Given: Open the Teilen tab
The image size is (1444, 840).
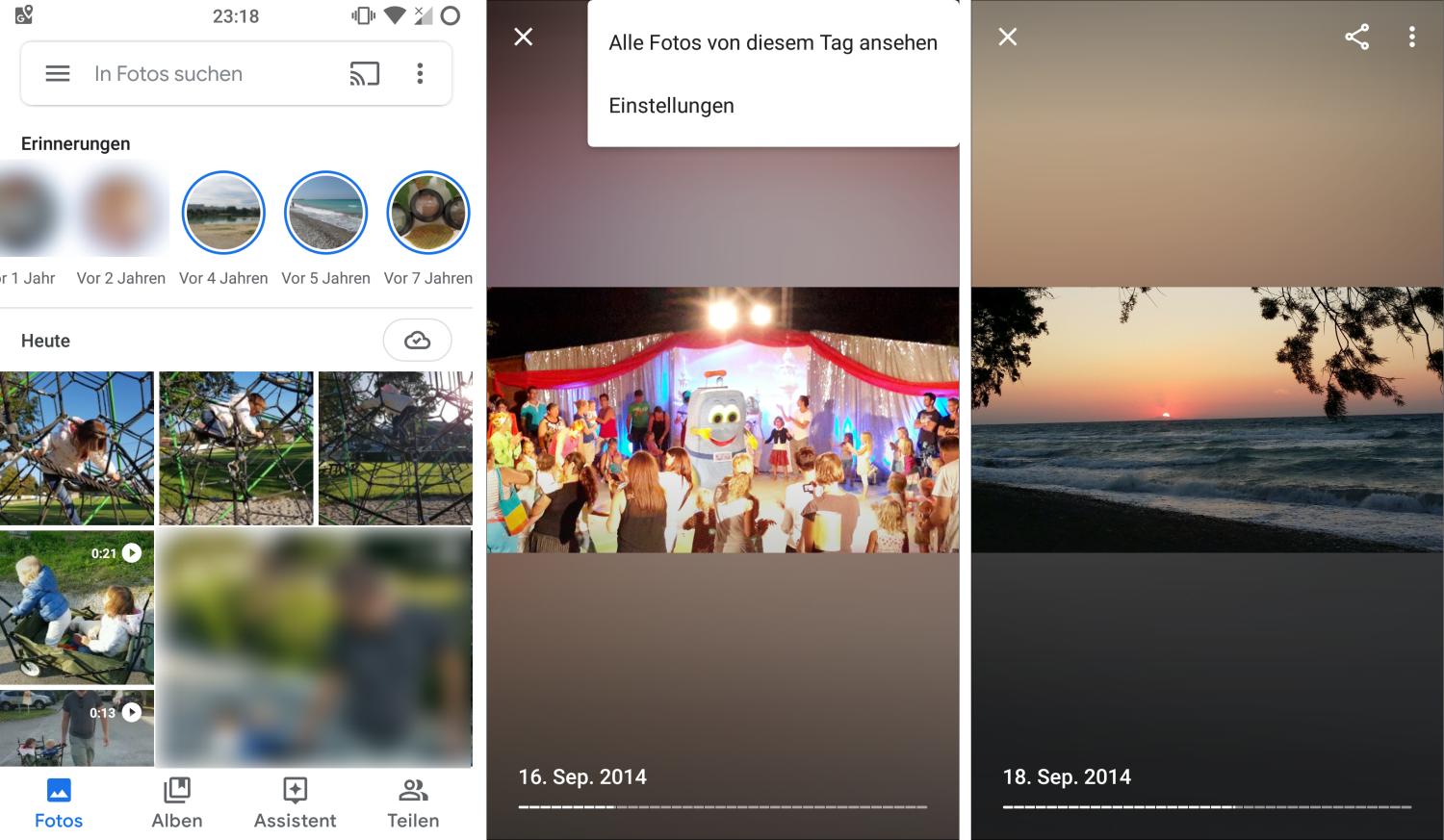Looking at the screenshot, I should [413, 802].
